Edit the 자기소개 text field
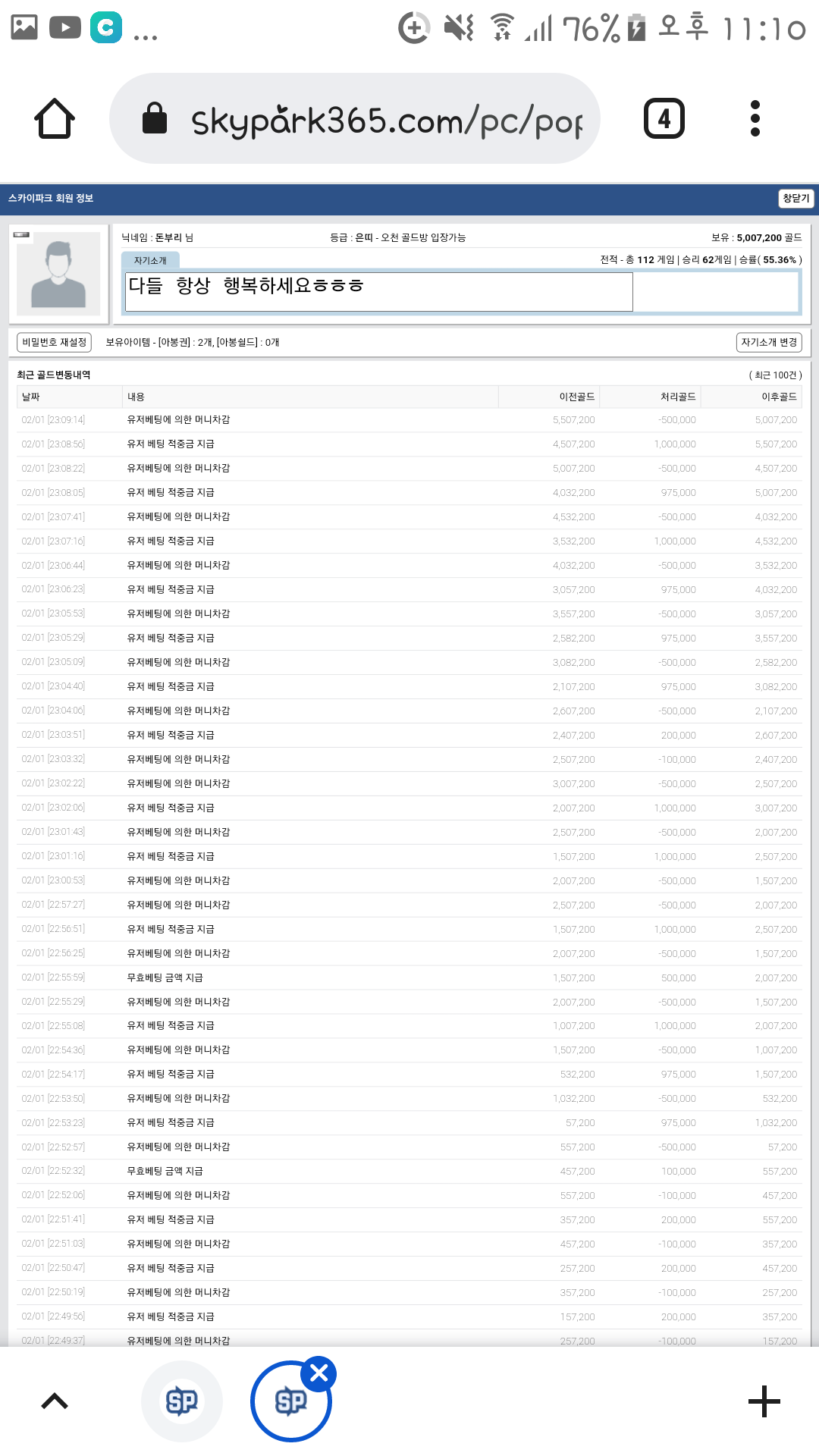Image resolution: width=819 pixels, height=1456 pixels. (x=379, y=291)
